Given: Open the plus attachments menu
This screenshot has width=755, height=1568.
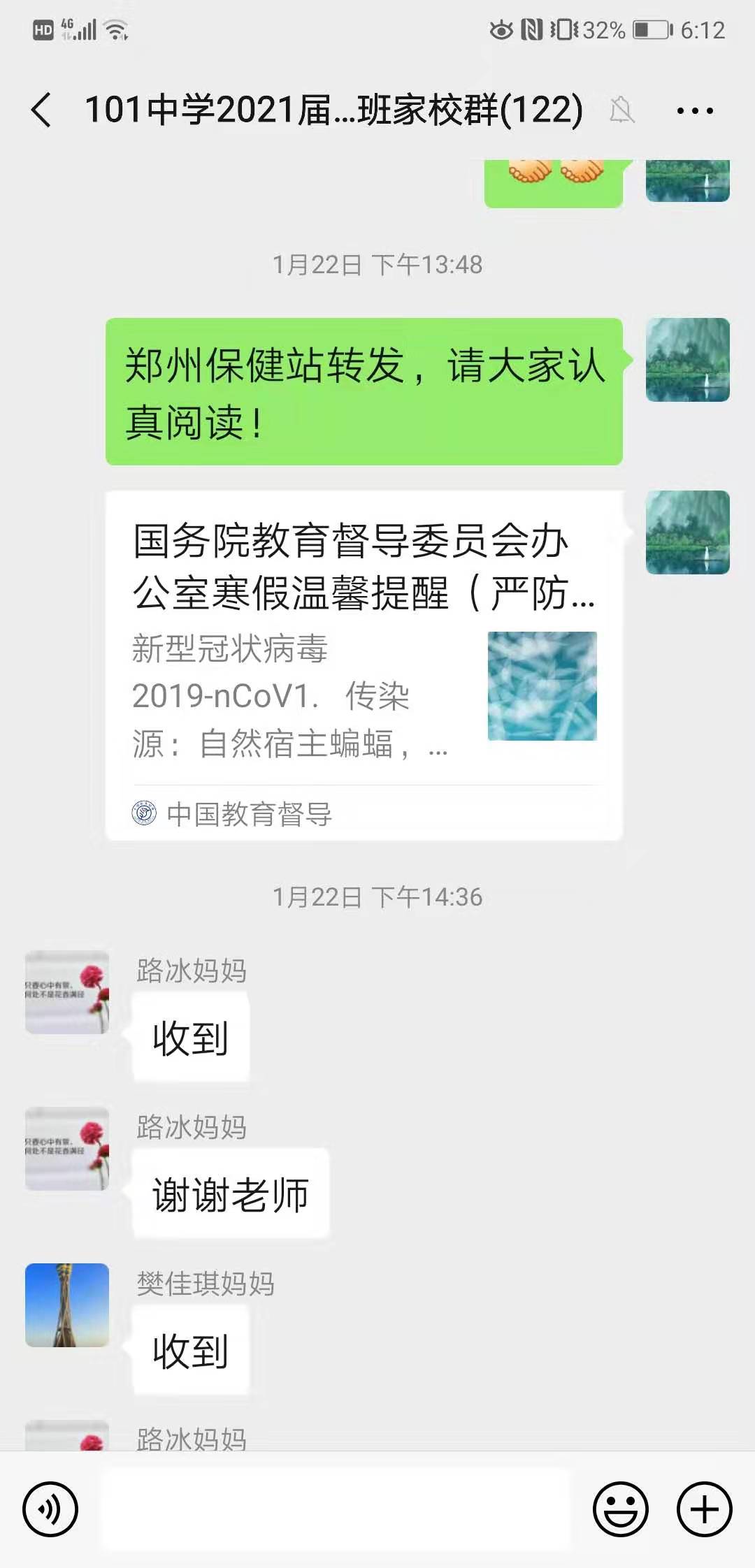Looking at the screenshot, I should [x=704, y=1509].
